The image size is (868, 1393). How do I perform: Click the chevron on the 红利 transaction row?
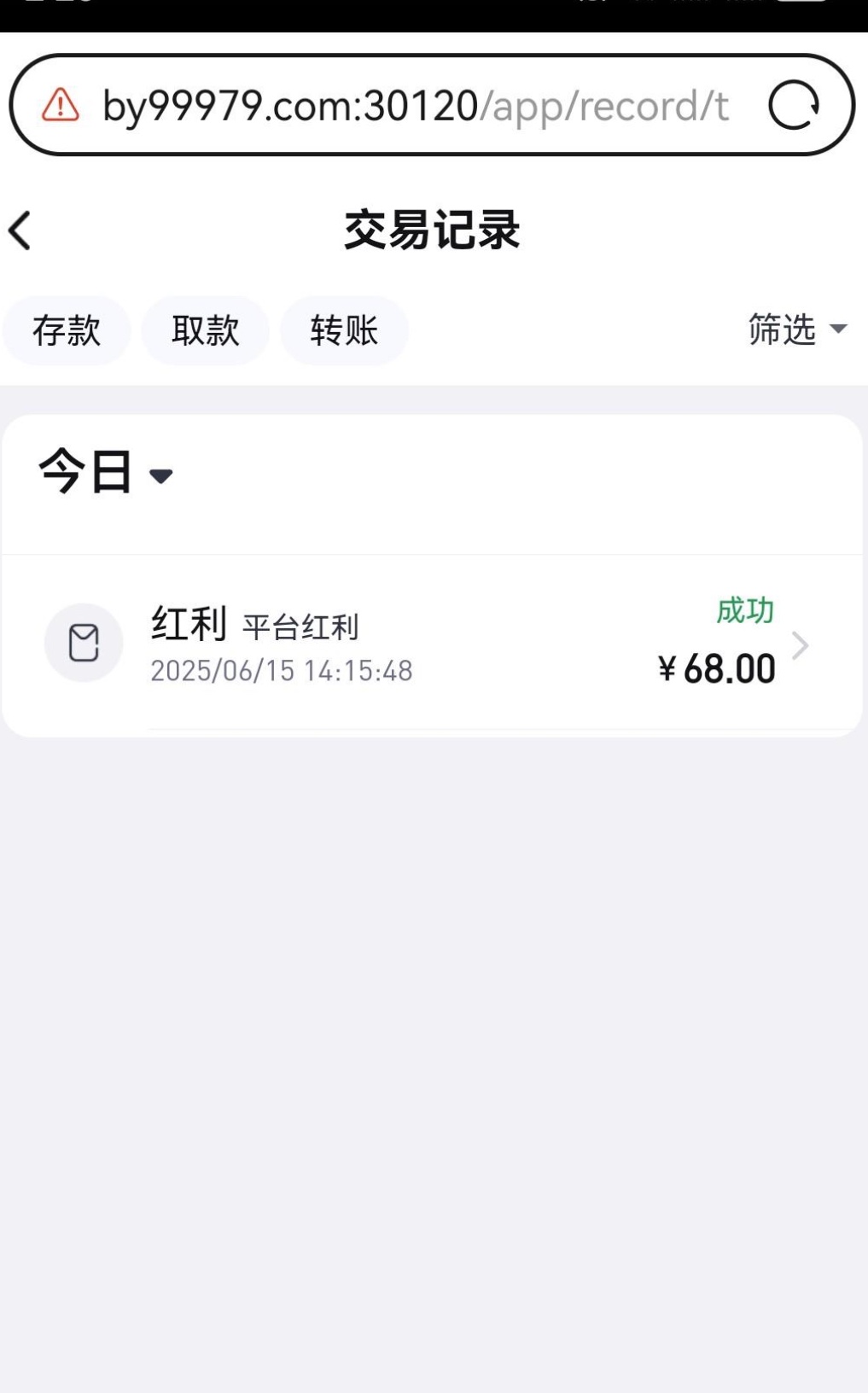coord(801,647)
